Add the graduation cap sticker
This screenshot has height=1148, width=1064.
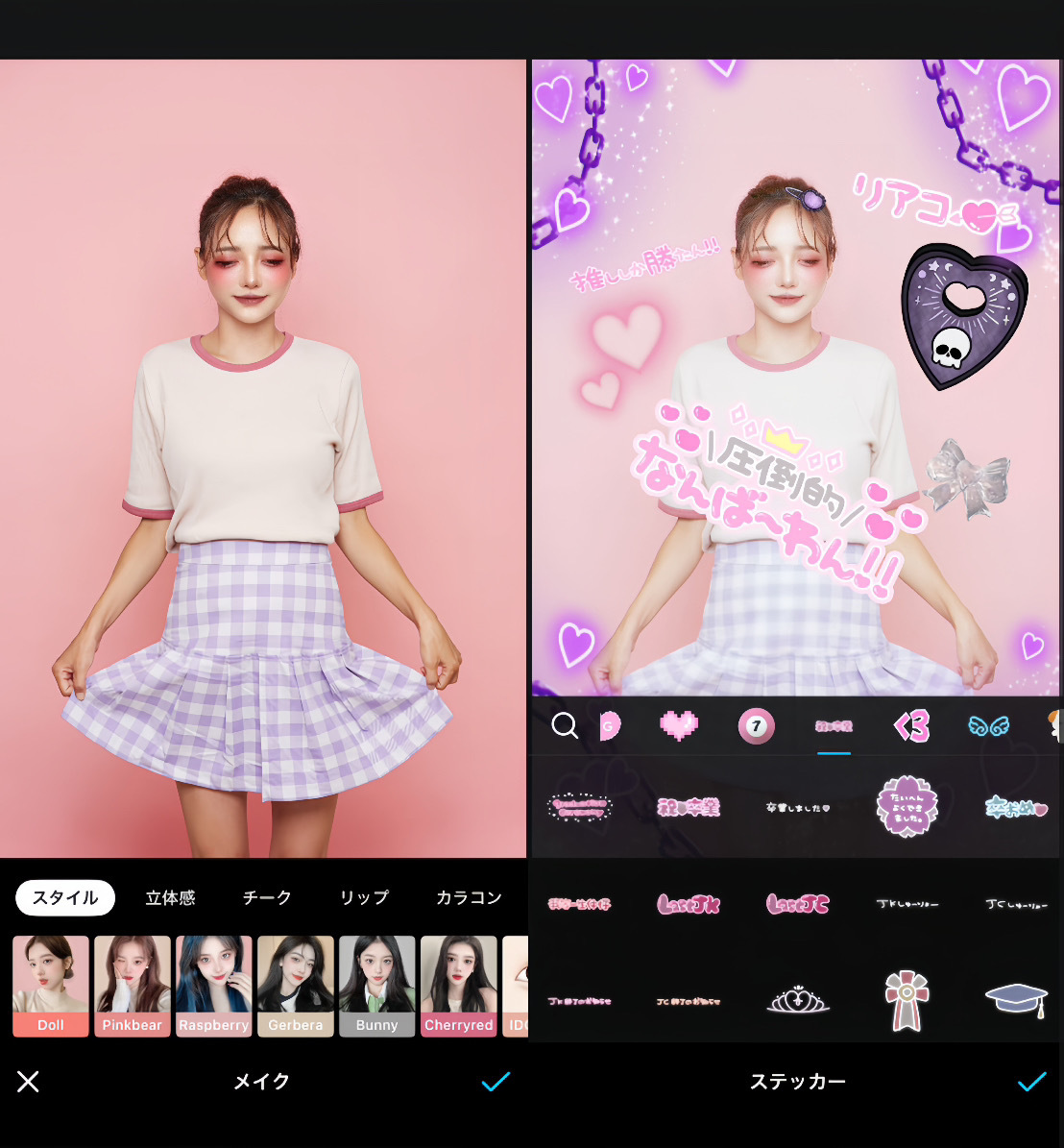coord(1016,999)
